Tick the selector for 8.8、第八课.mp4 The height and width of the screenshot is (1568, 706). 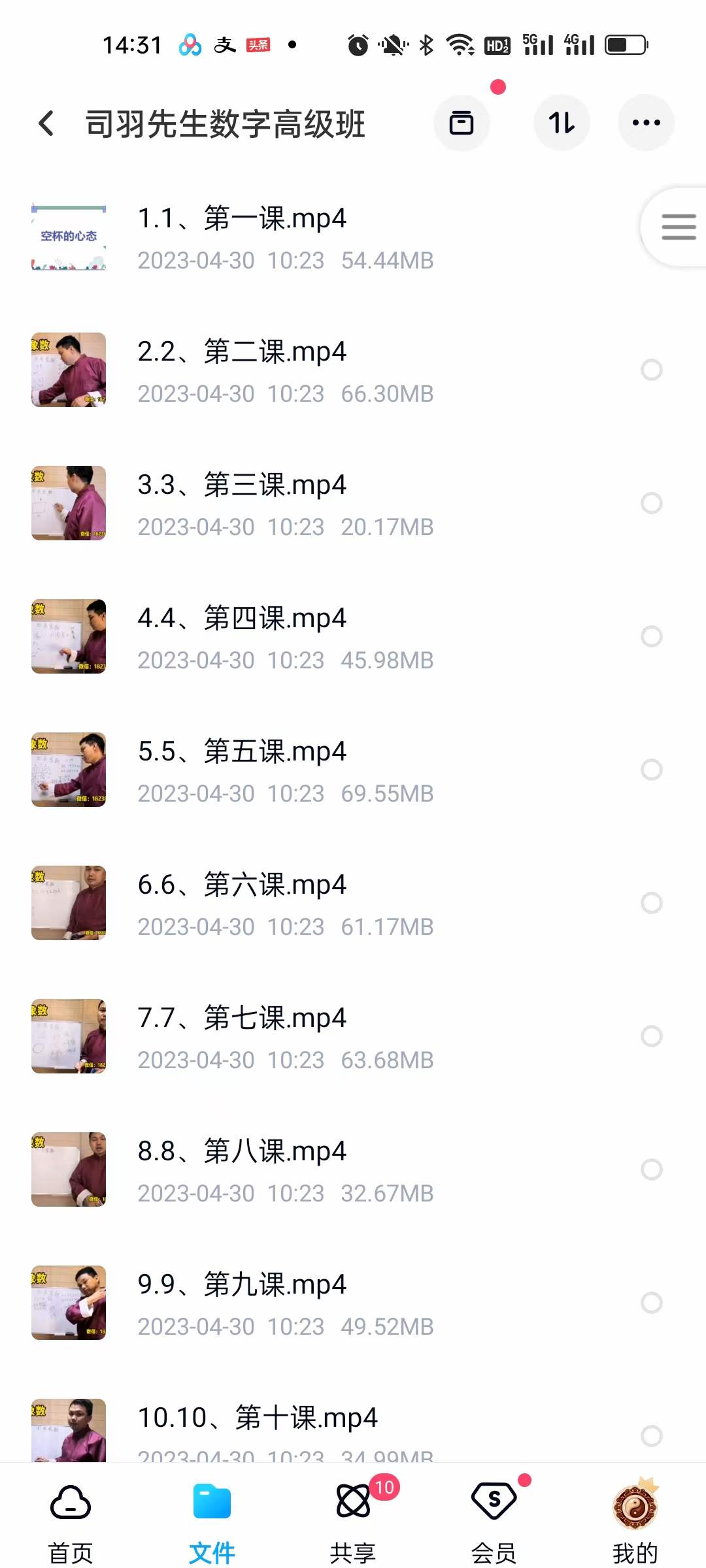coord(651,1169)
